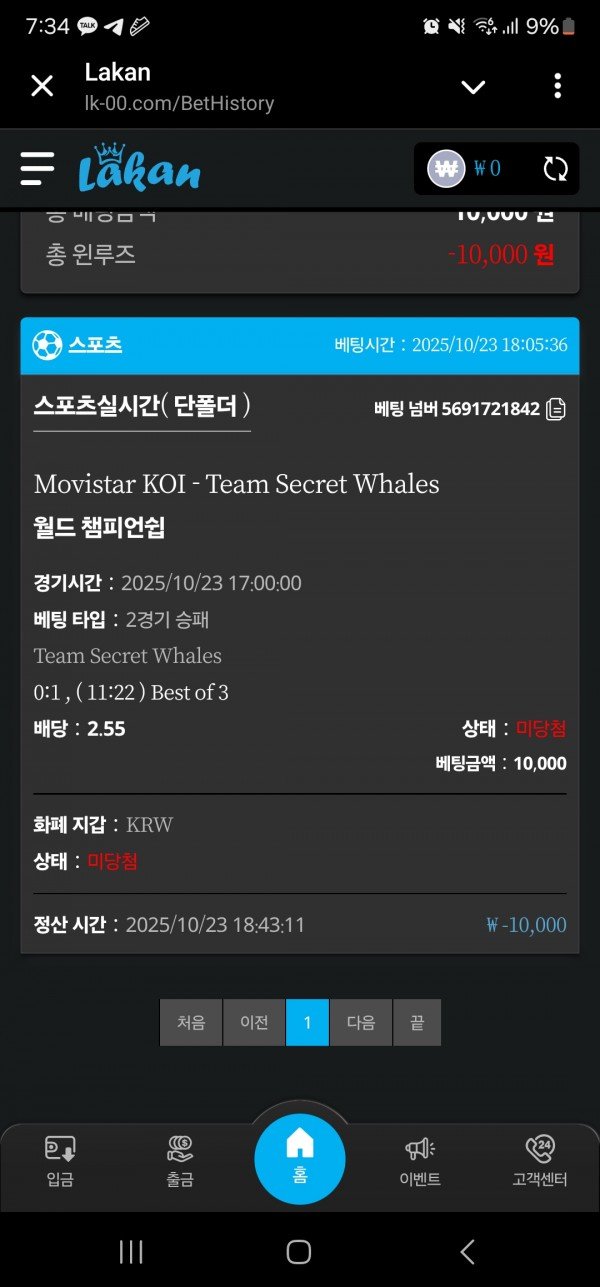Open system recent apps

coord(131,1251)
